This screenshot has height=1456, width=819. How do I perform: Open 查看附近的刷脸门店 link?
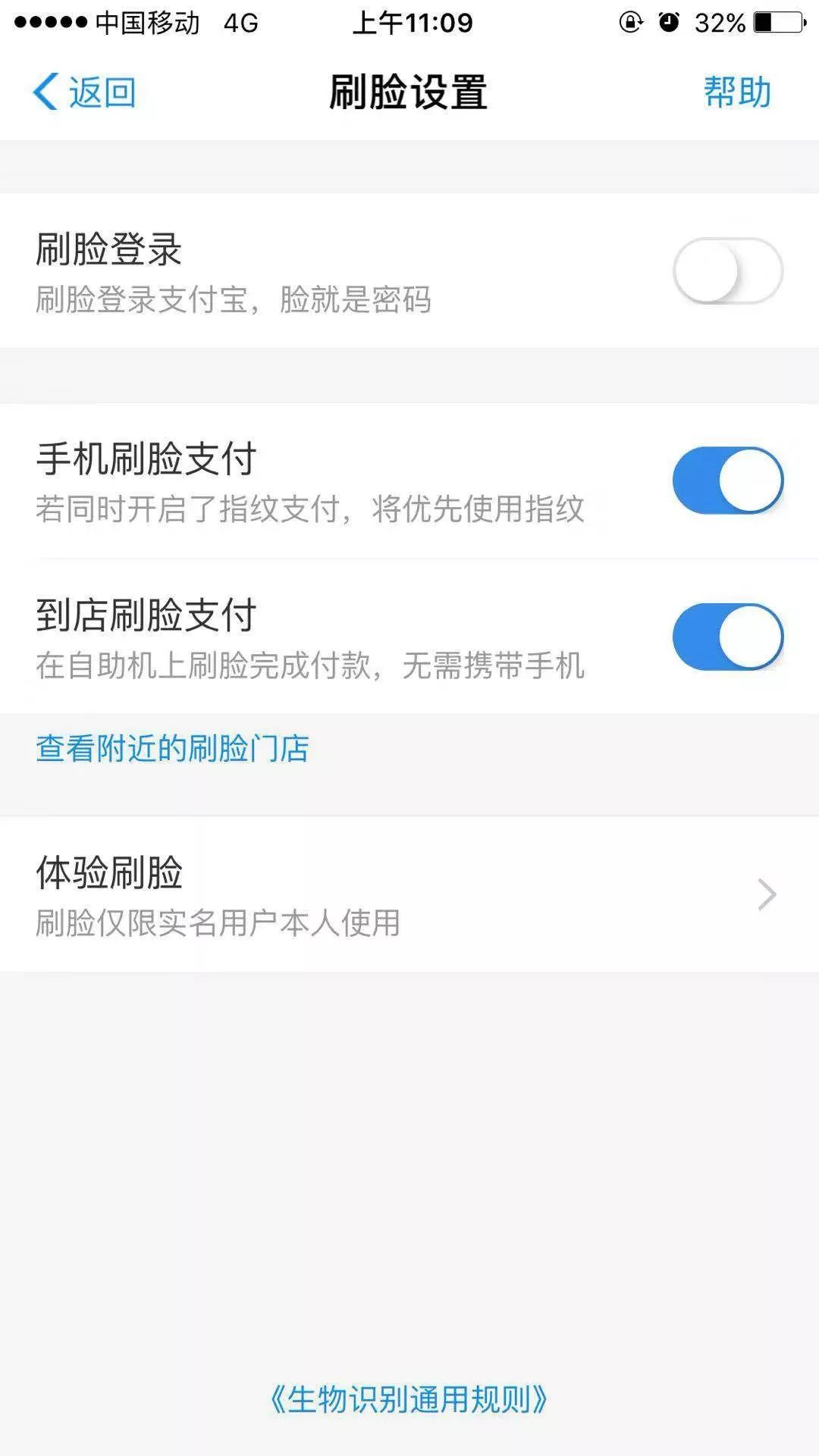(173, 747)
